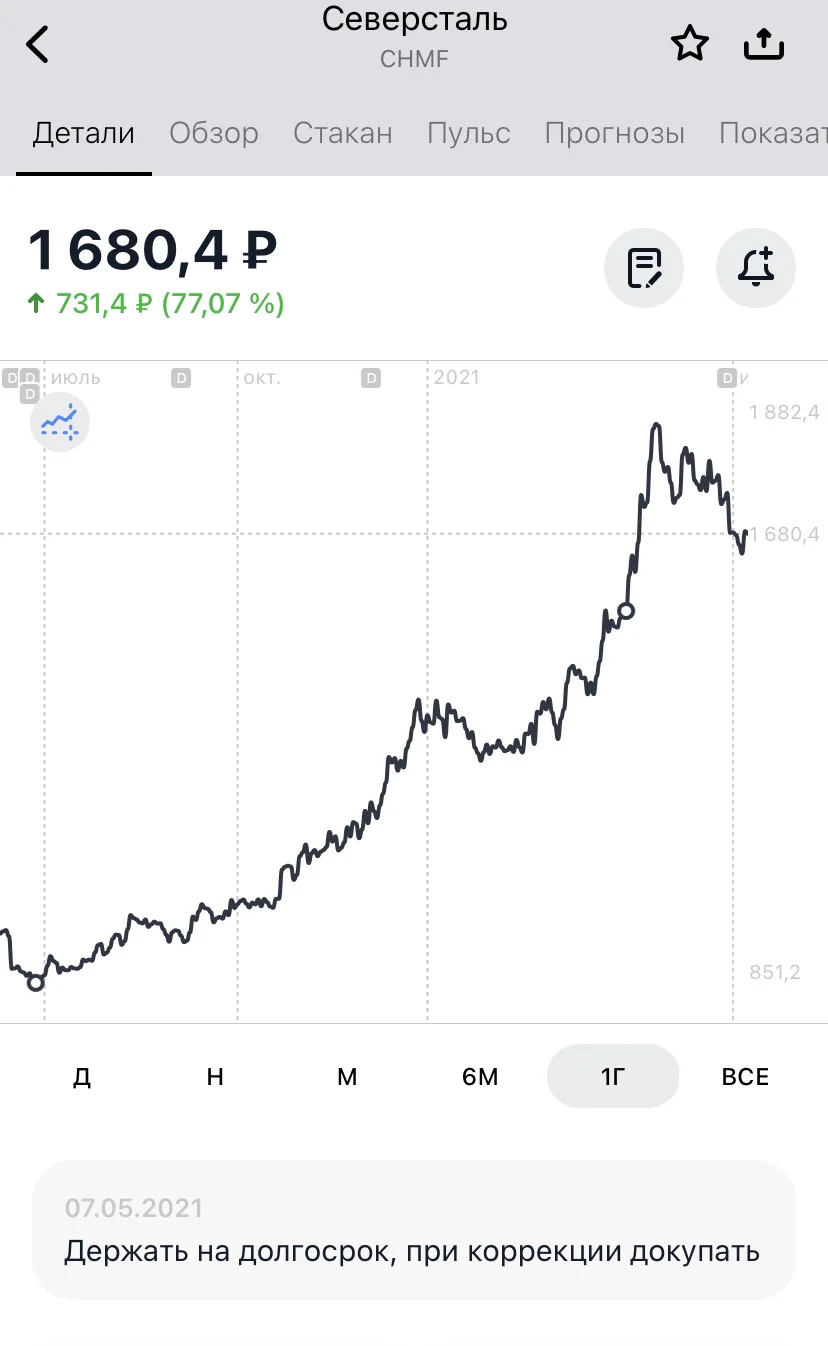The width and height of the screenshot is (828, 1346).
Task: Open the Показатели tab
Action: 773,133
